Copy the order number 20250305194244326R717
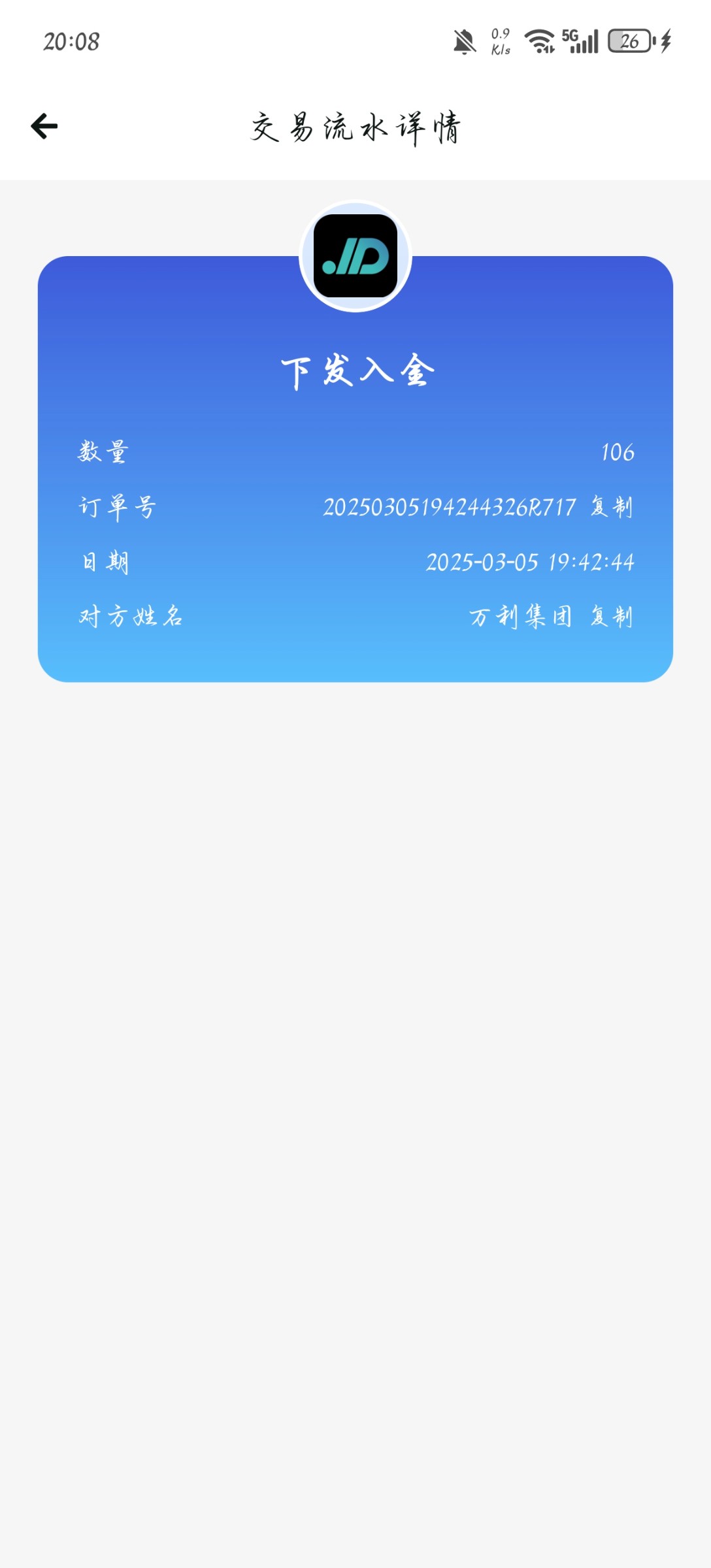 pyautogui.click(x=612, y=507)
